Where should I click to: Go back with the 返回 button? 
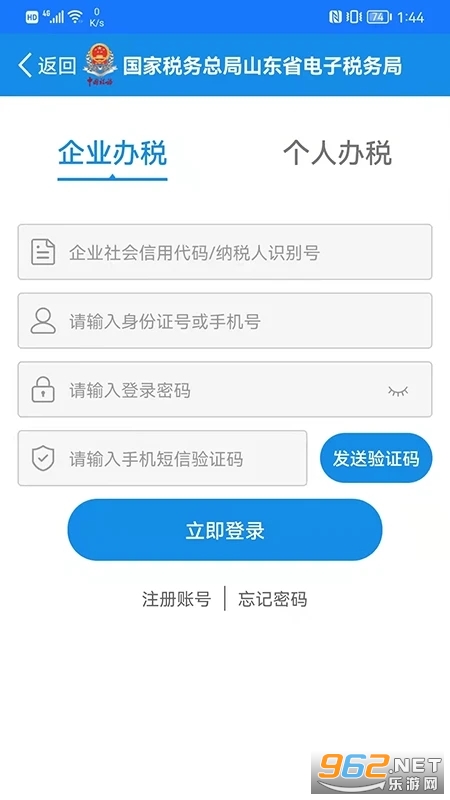tap(47, 66)
